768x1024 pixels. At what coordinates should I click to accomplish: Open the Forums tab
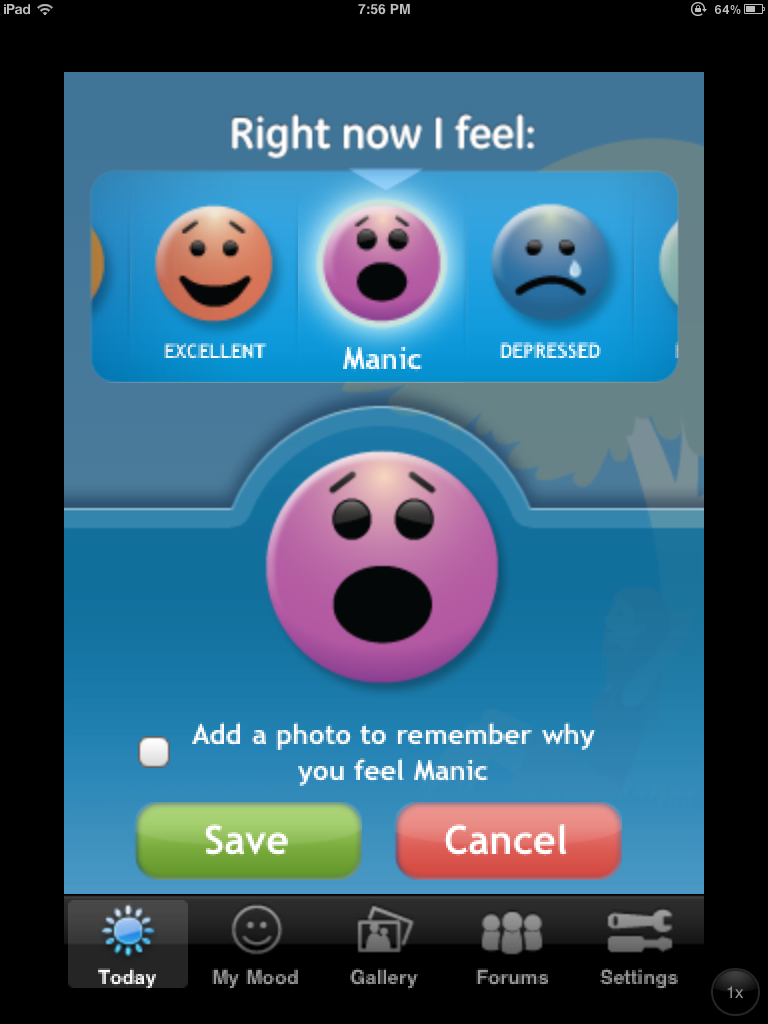(512, 945)
